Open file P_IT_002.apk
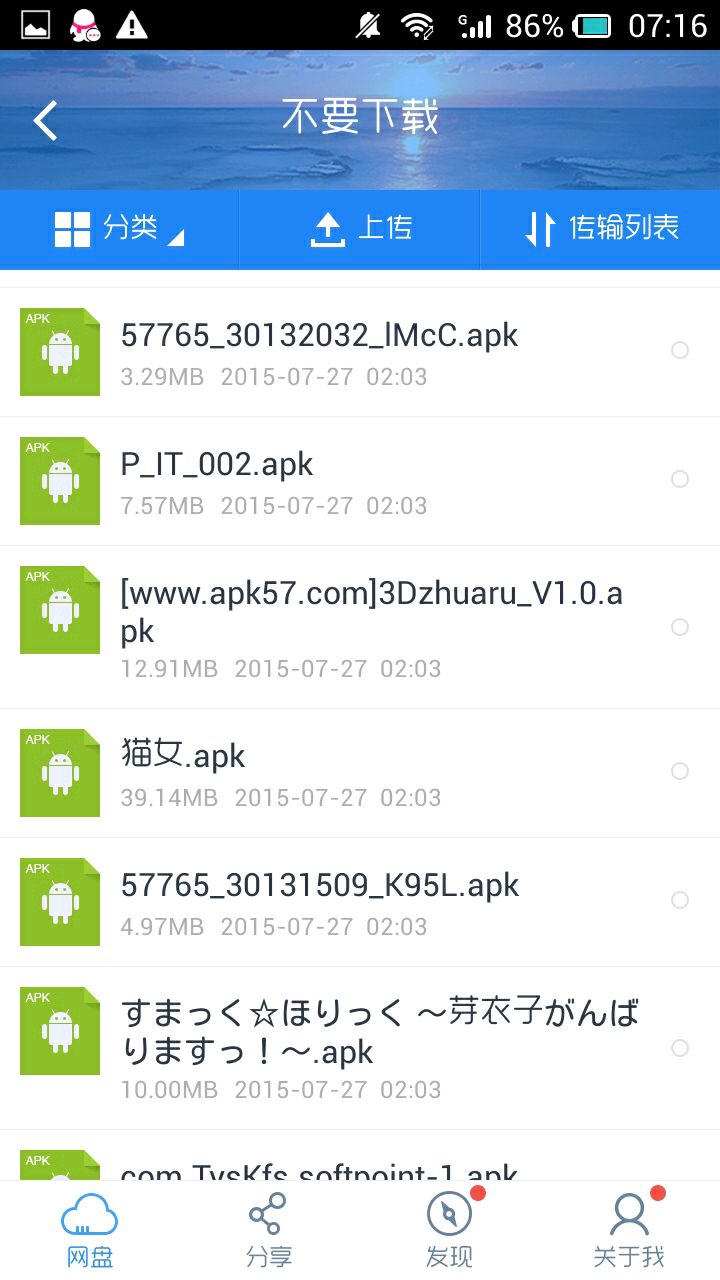This screenshot has height=1280, width=720. (x=320, y=481)
